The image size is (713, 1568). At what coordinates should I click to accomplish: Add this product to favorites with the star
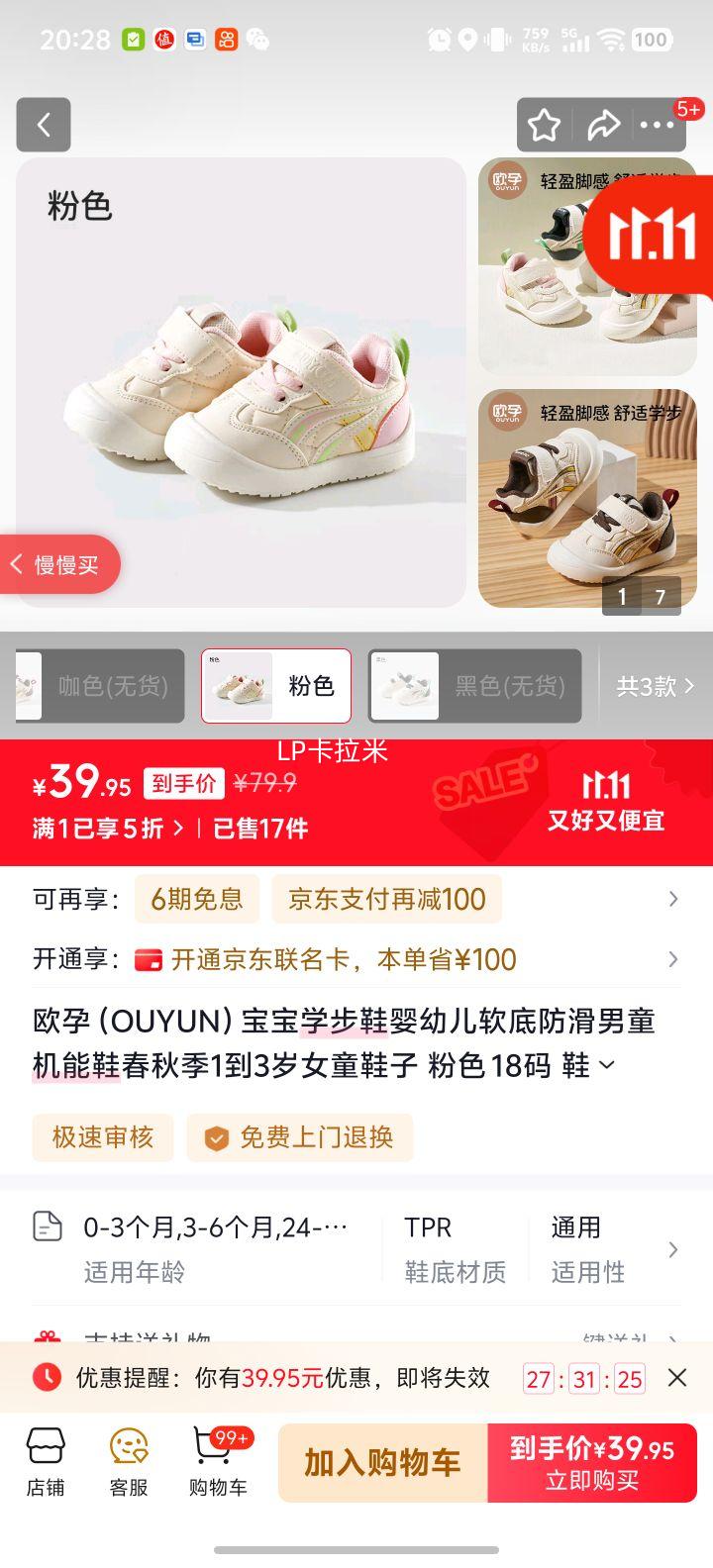click(544, 126)
